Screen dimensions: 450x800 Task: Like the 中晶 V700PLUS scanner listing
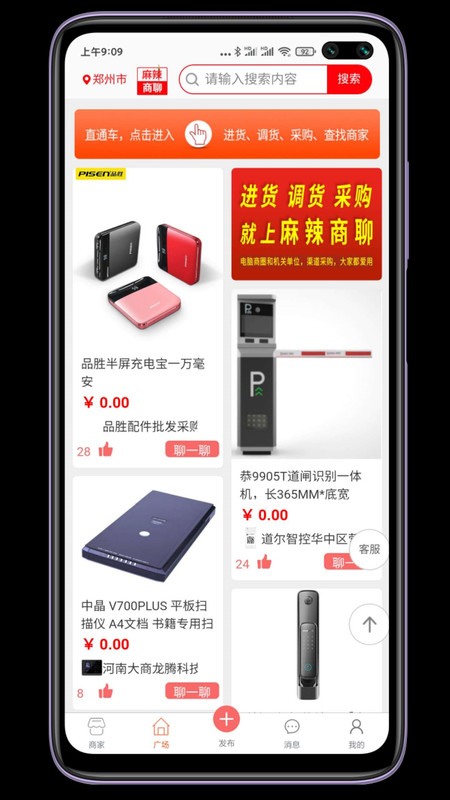coord(106,691)
